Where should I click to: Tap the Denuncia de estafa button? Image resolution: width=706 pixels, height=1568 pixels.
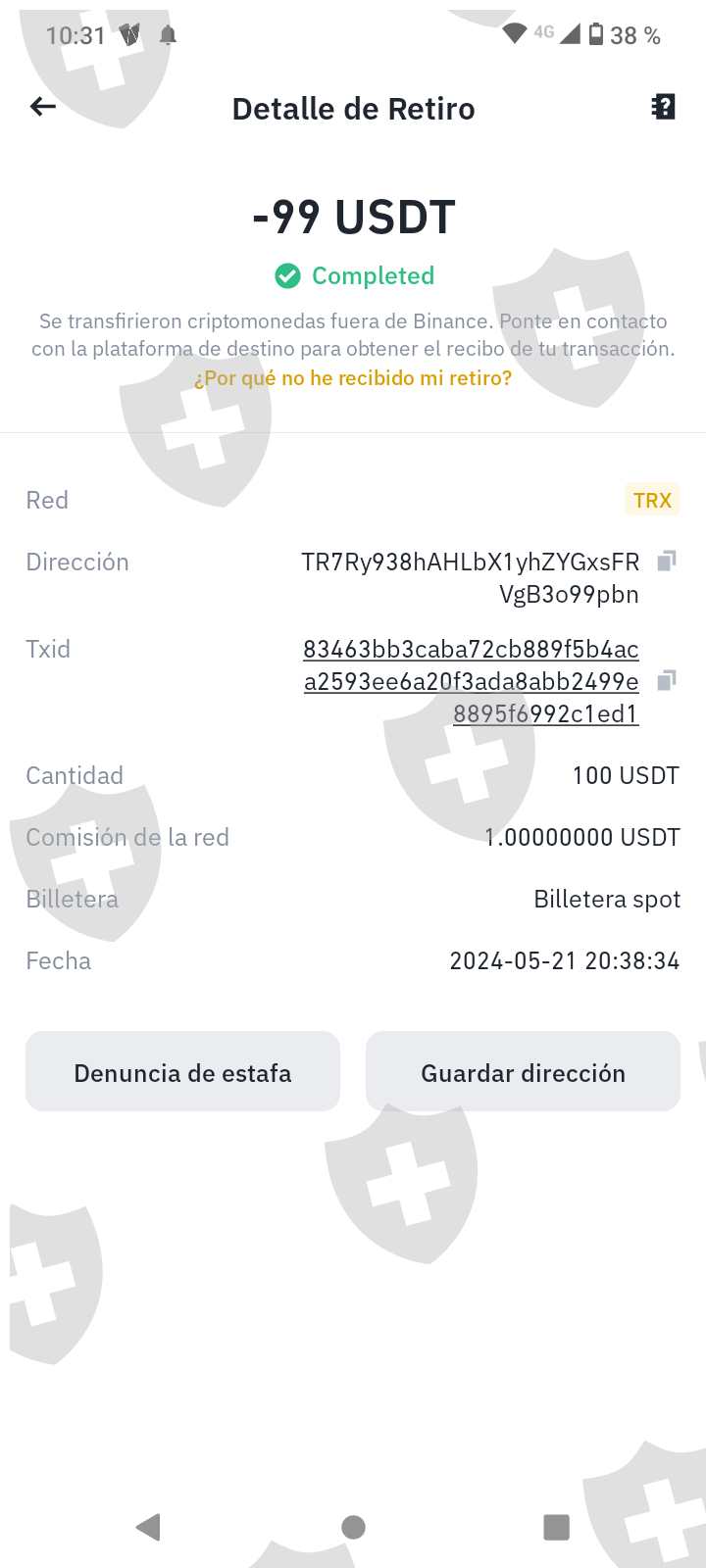pyautogui.click(x=182, y=1072)
